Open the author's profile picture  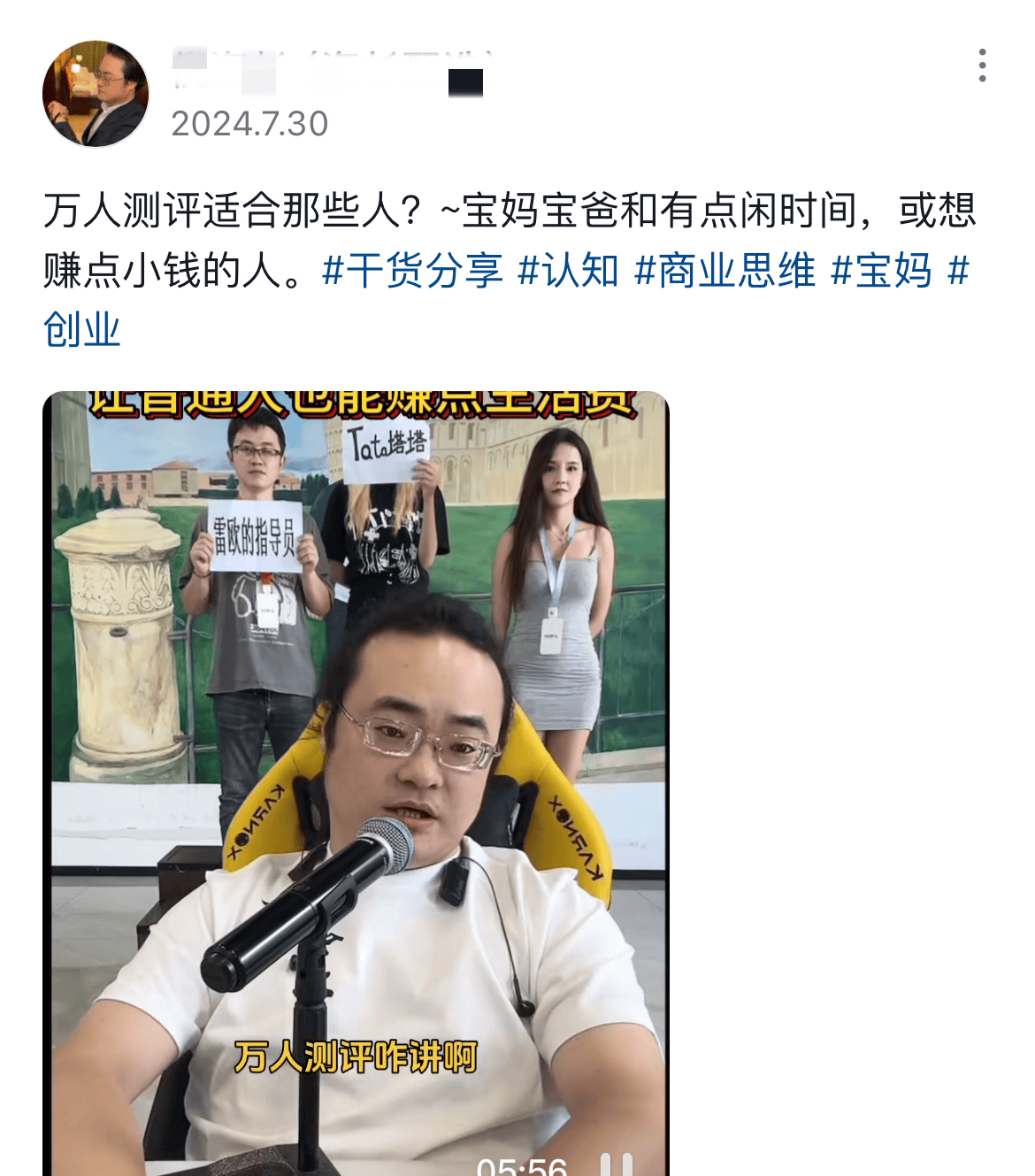(96, 94)
